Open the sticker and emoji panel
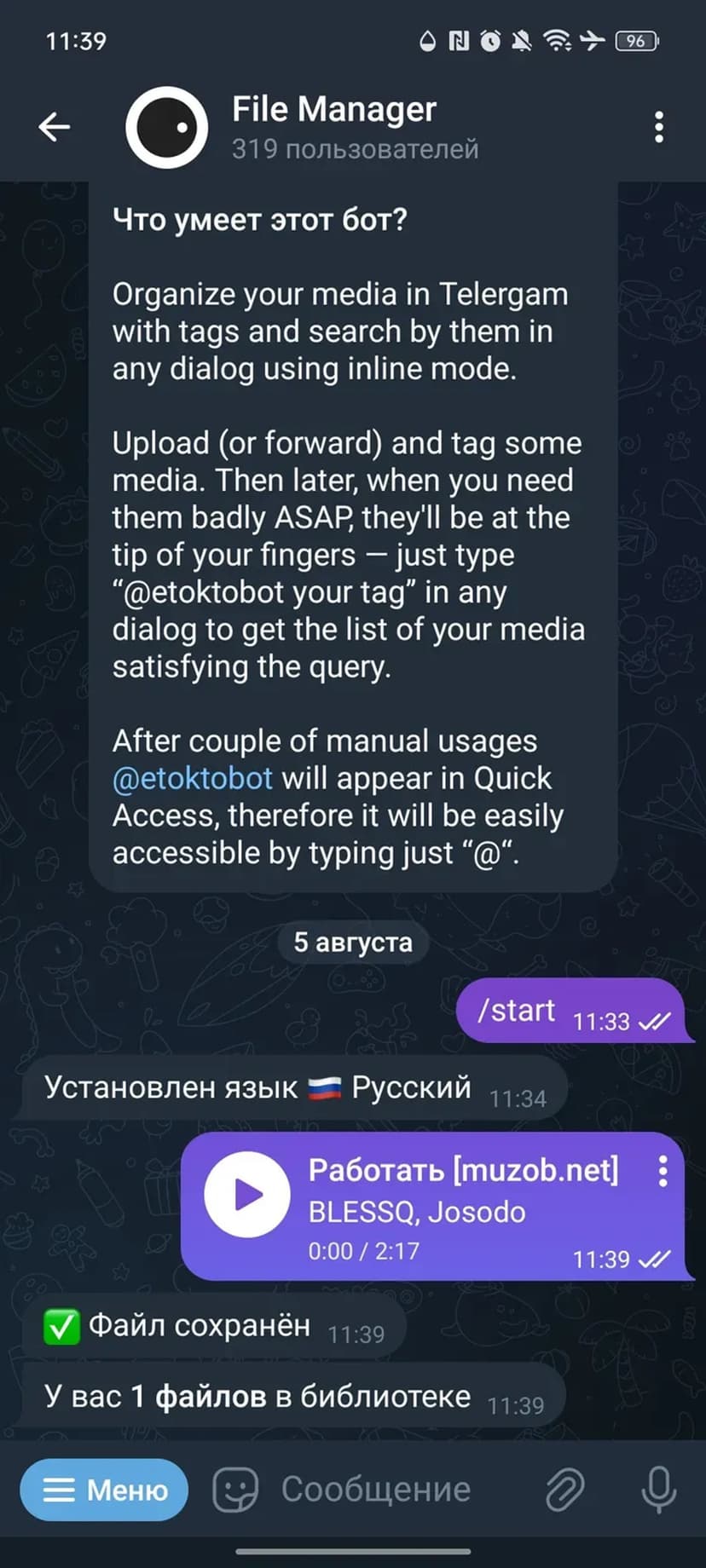The height and width of the screenshot is (1568, 706). coord(234,1490)
